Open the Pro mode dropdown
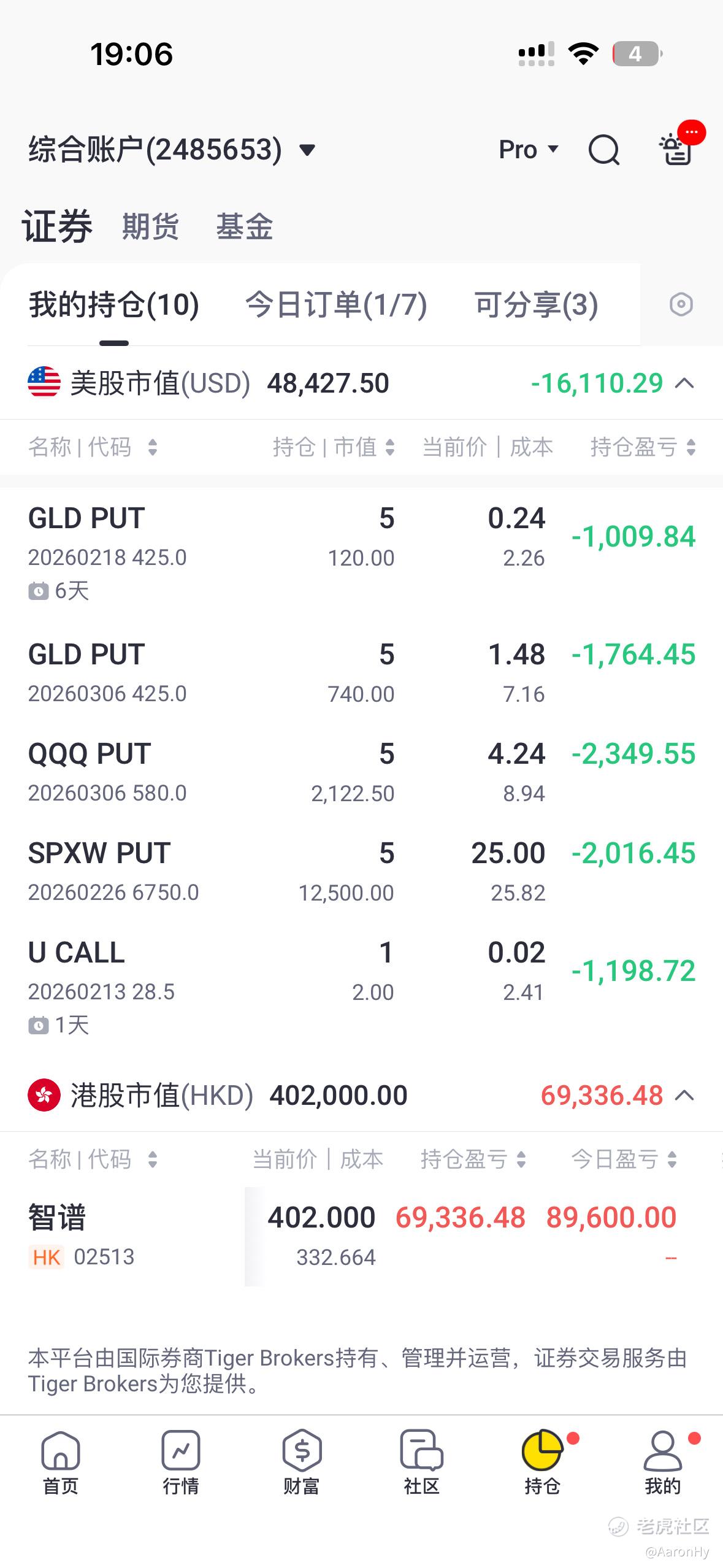Image resolution: width=723 pixels, height=1568 pixels. pos(528,150)
